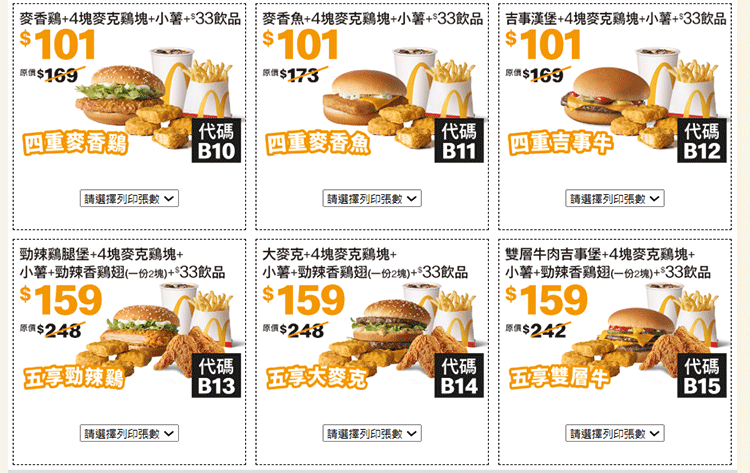Image resolution: width=750 pixels, height=473 pixels.
Task: Choose print copies for 五享勁辣鷄 B13
Action: click(130, 434)
